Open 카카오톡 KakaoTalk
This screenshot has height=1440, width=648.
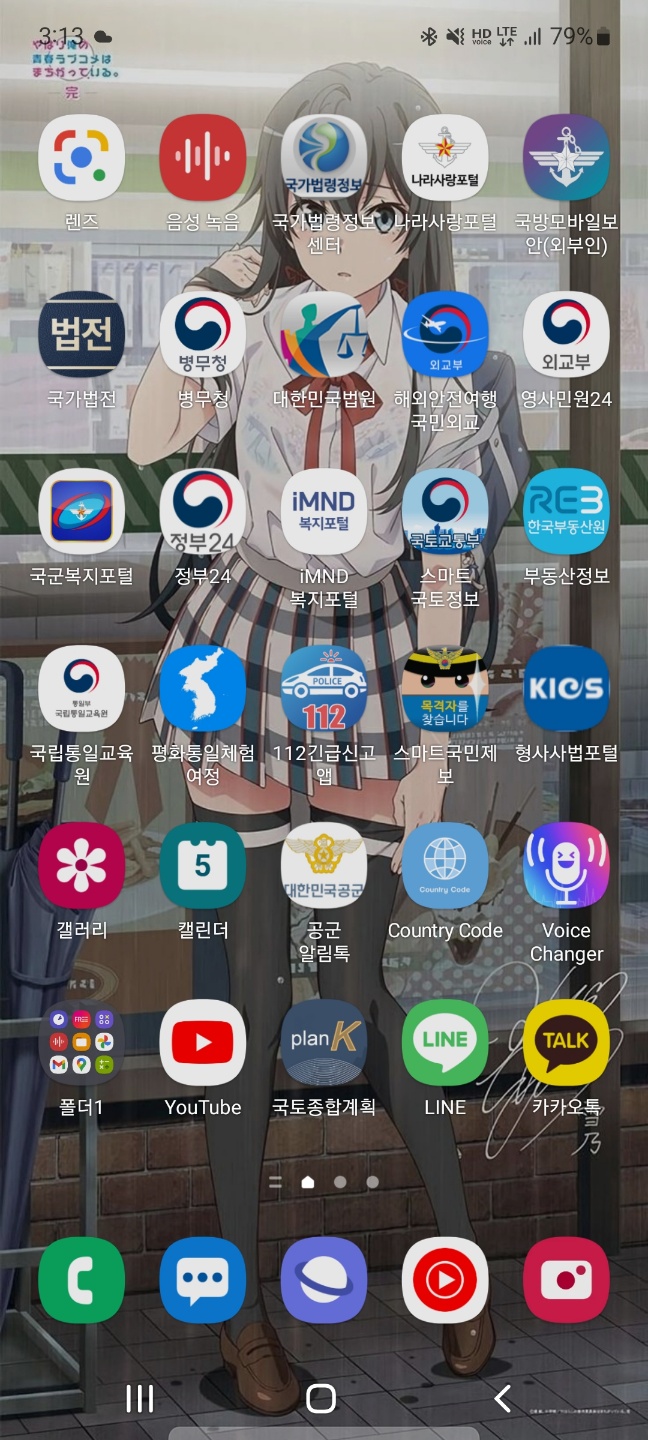click(566, 1043)
